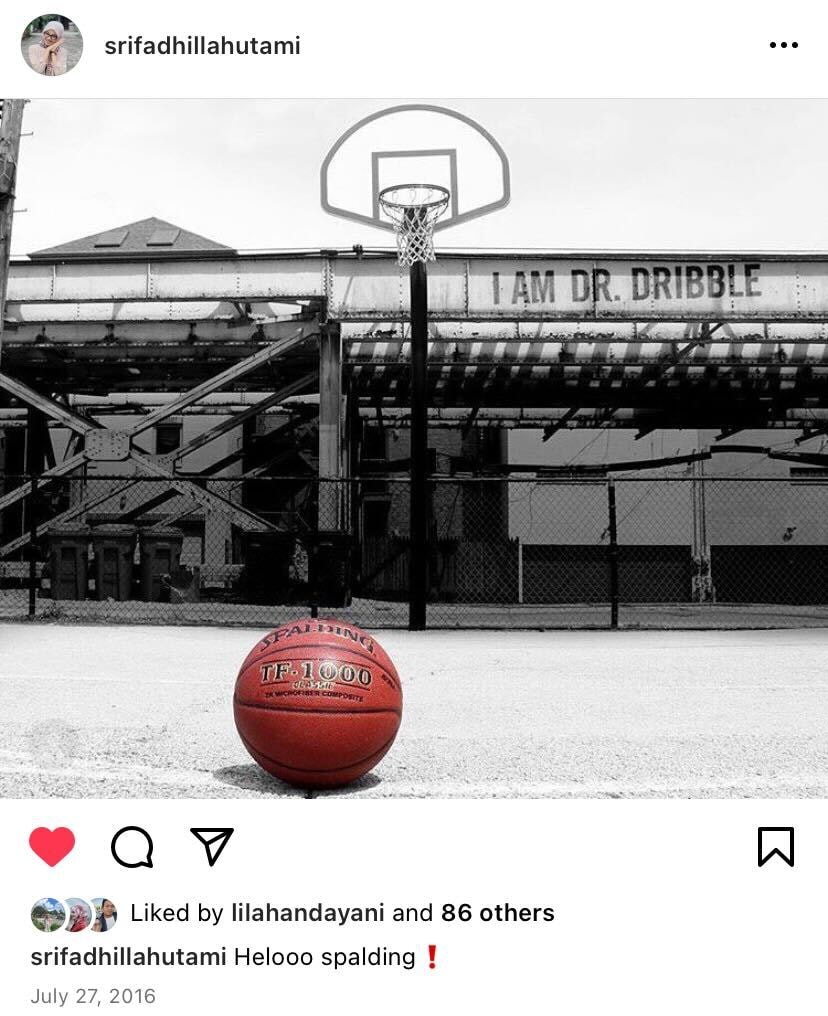This screenshot has height=1016, width=828.
Task: View the 86 others who liked
Action: click(497, 913)
